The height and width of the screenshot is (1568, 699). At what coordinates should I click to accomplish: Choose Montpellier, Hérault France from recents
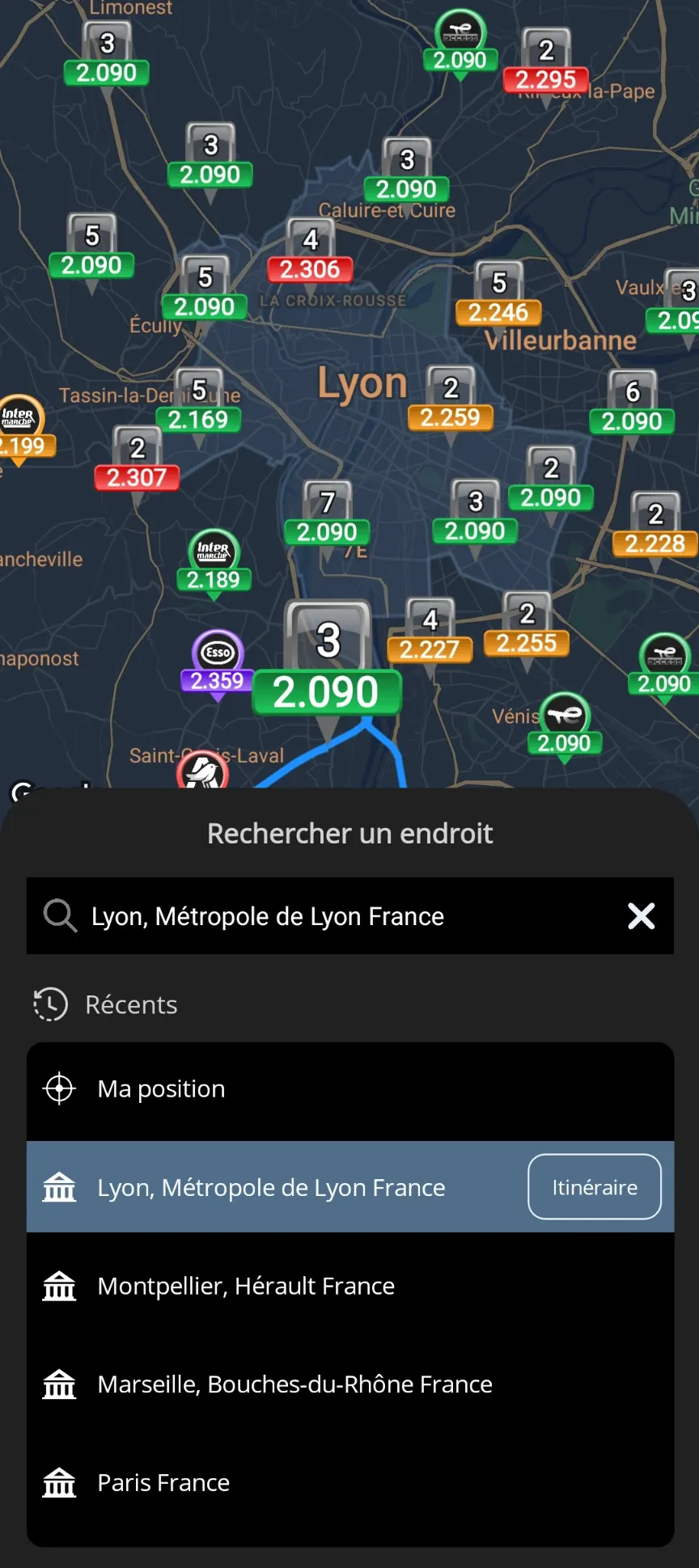point(245,1286)
